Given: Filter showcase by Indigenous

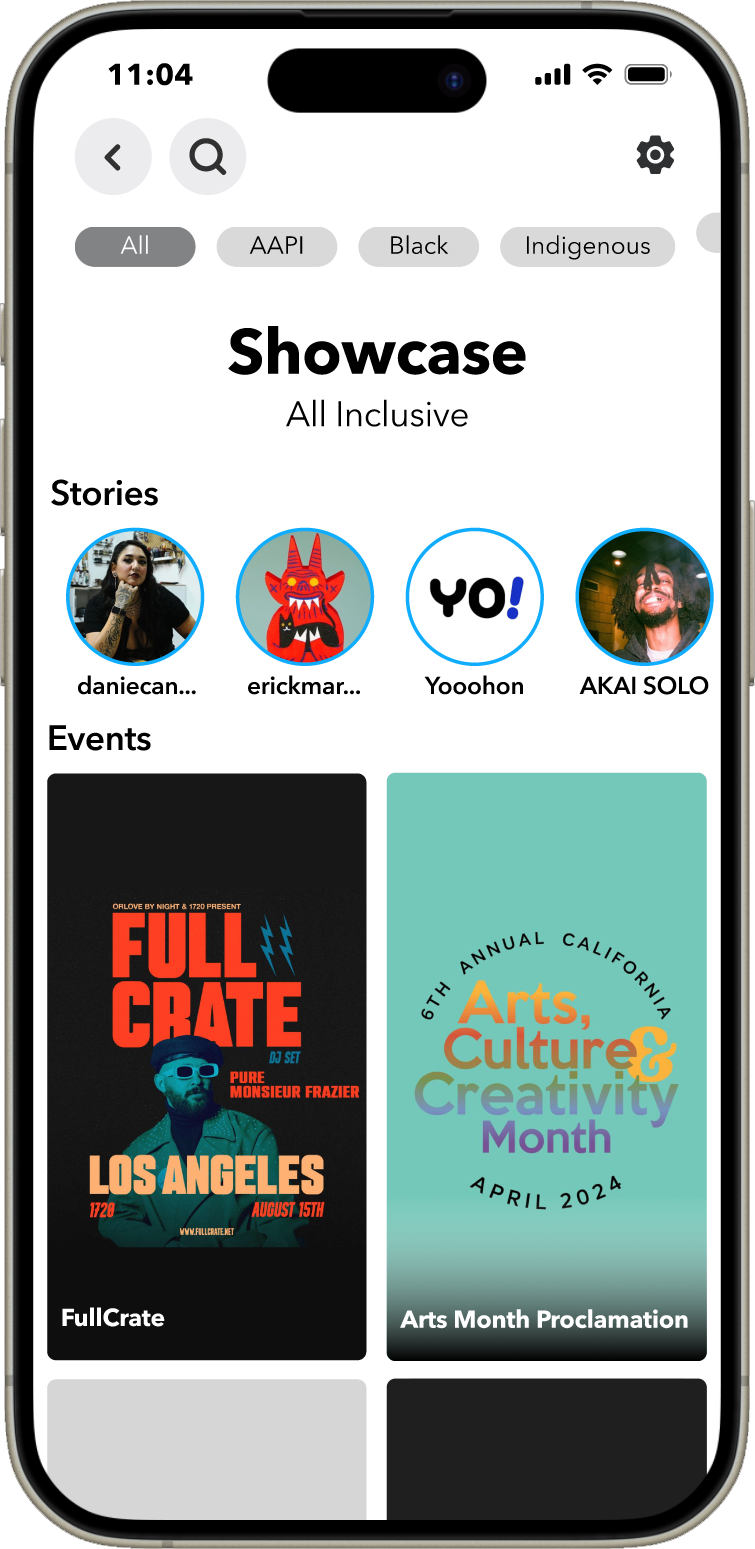Looking at the screenshot, I should pos(587,246).
